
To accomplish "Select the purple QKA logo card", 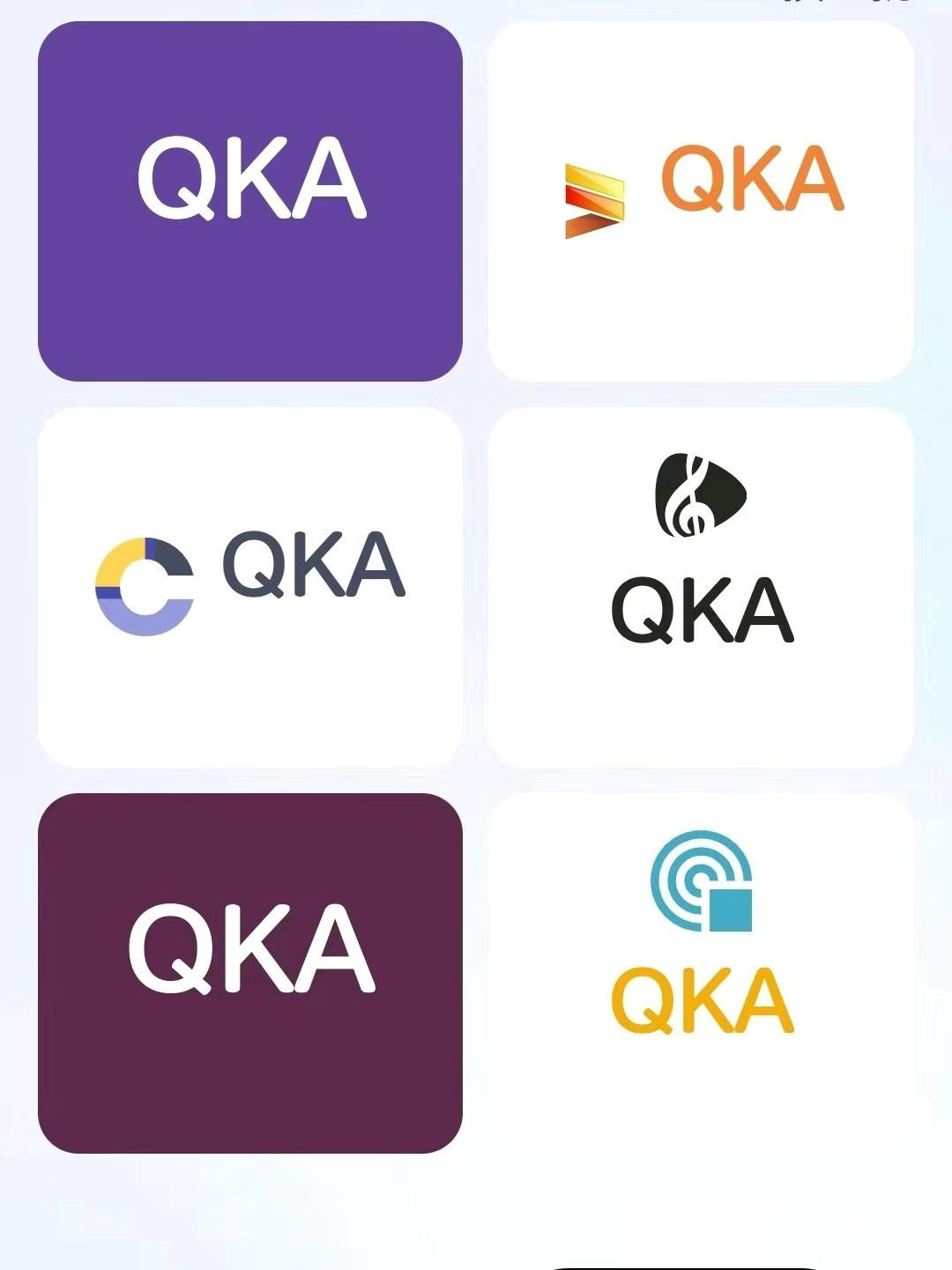I will click(250, 202).
